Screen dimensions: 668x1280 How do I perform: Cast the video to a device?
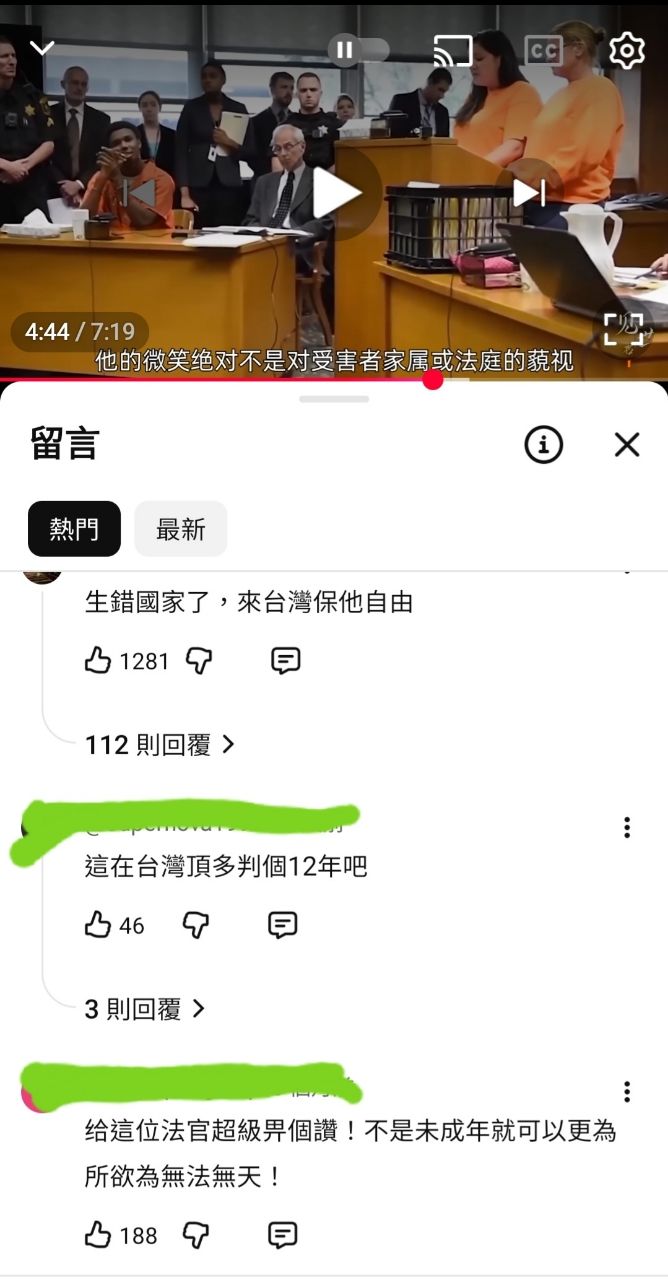point(452,50)
